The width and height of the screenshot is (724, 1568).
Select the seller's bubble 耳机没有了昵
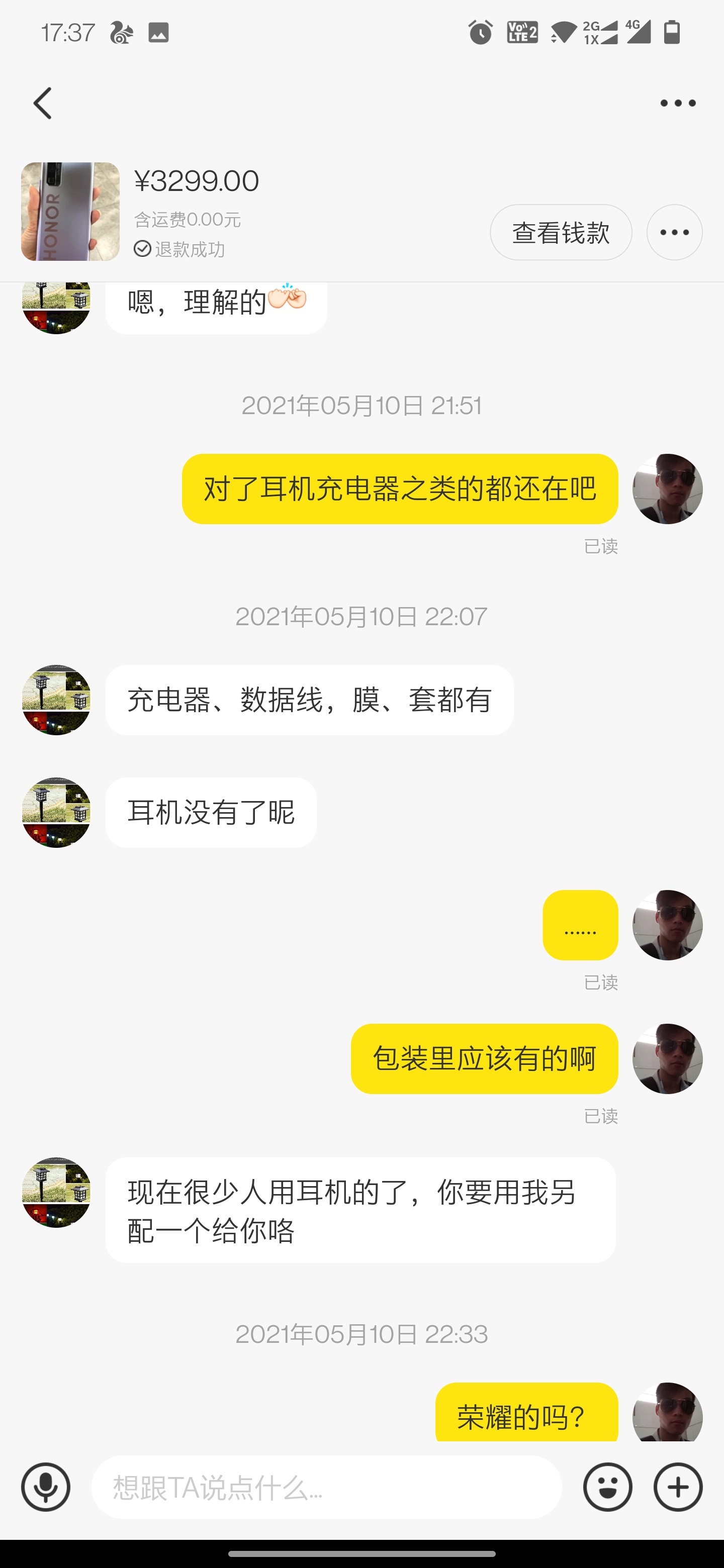(x=211, y=812)
